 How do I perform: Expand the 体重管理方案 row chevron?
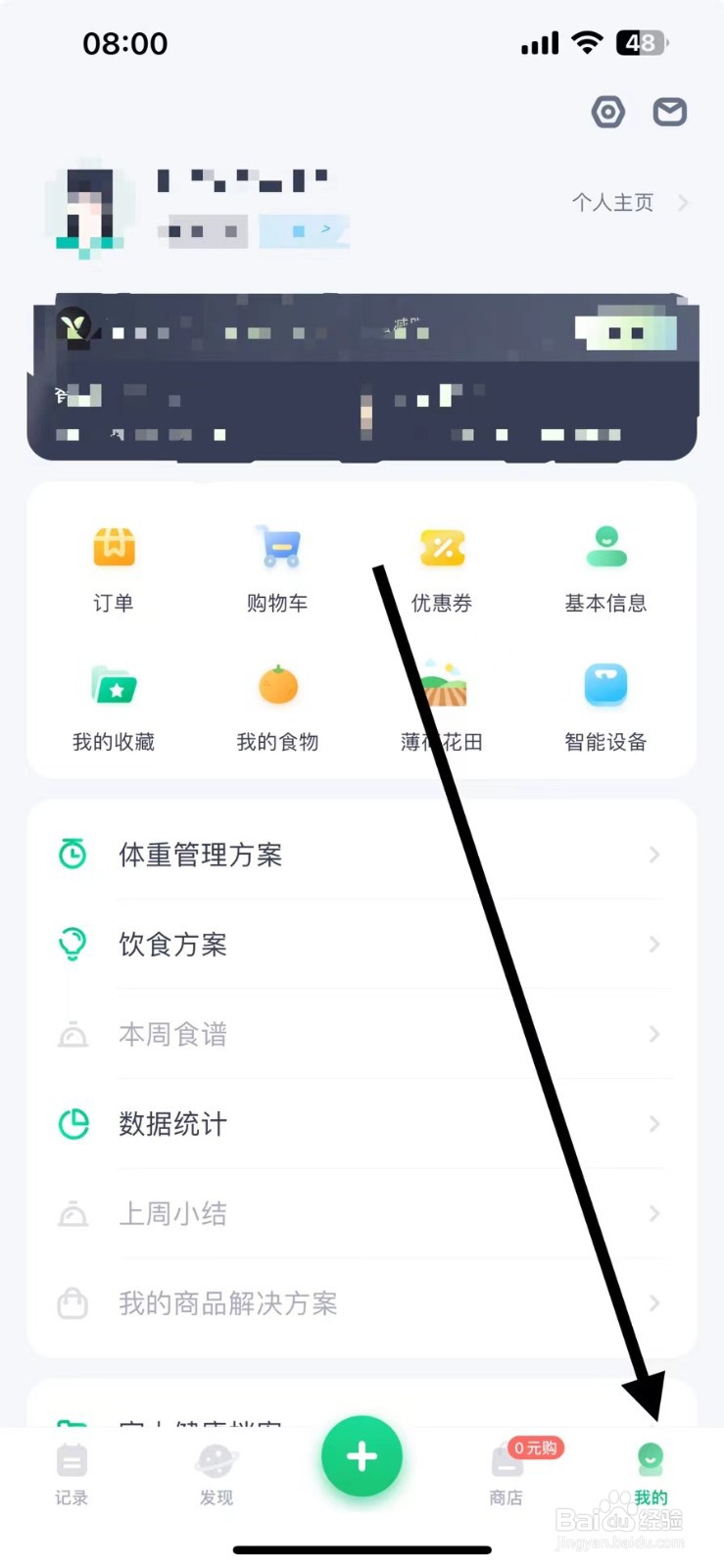point(654,854)
